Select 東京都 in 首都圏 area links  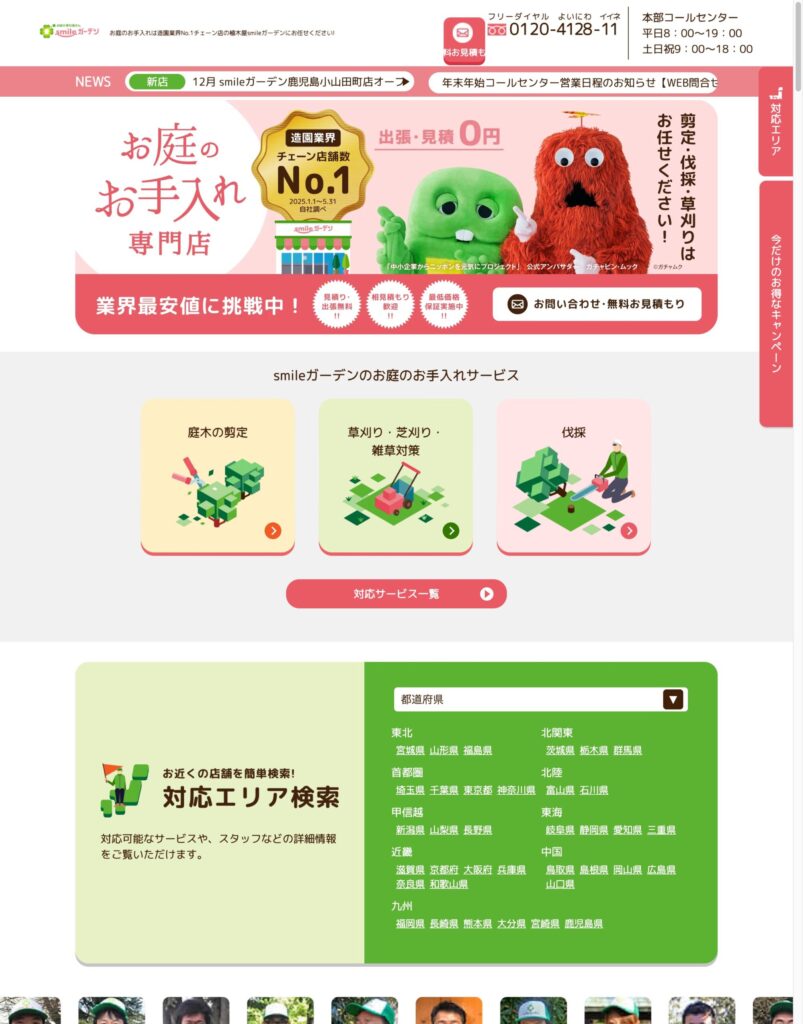(x=477, y=790)
